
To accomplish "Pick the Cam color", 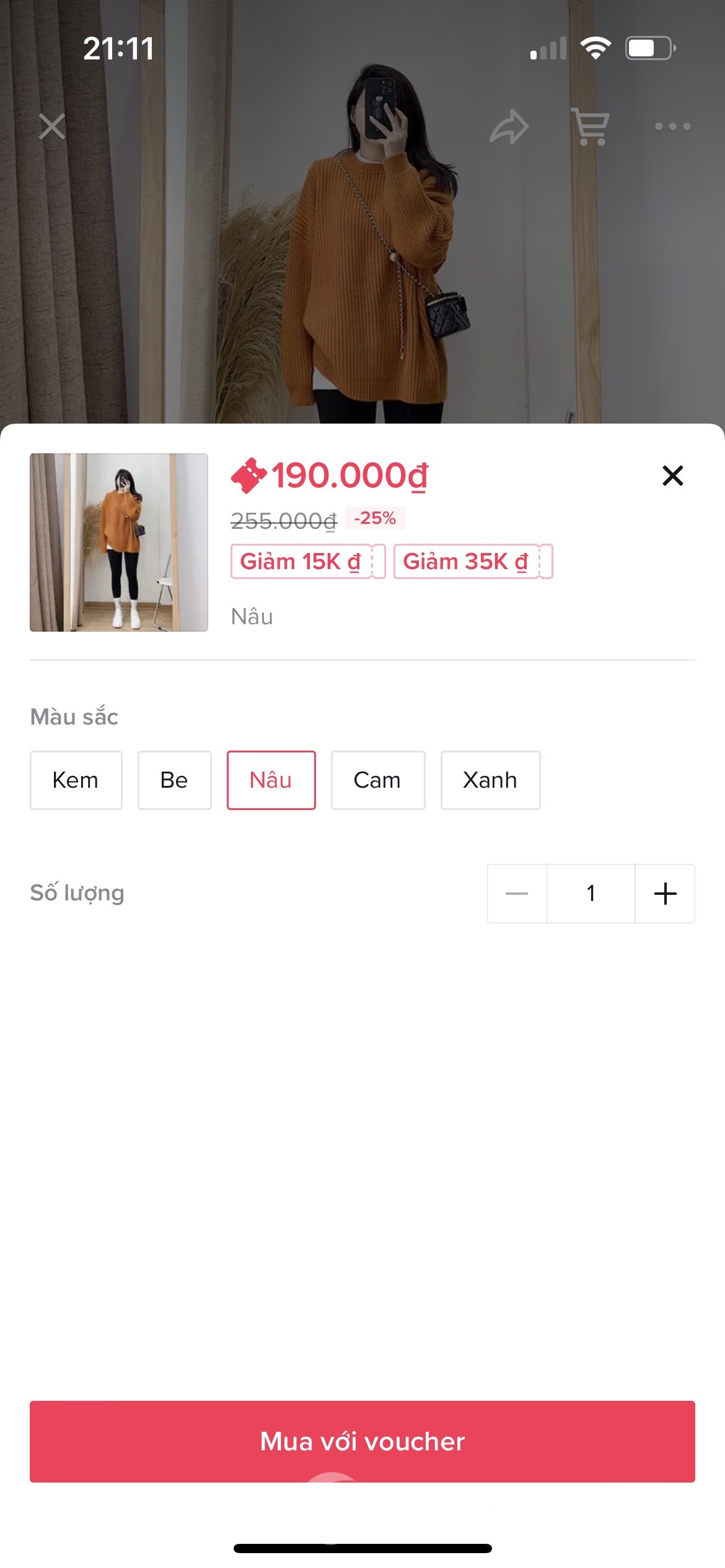I will pyautogui.click(x=378, y=780).
